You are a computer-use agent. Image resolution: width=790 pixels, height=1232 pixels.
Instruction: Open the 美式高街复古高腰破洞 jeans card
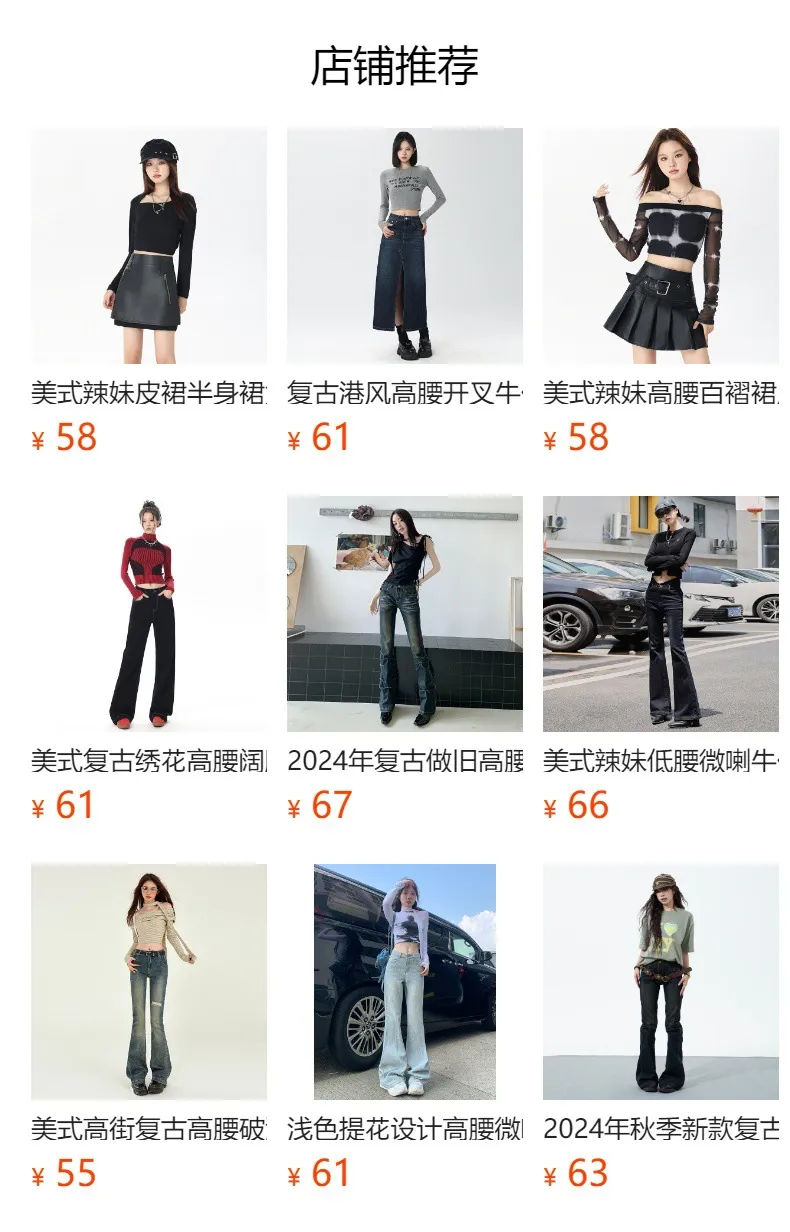click(149, 1027)
